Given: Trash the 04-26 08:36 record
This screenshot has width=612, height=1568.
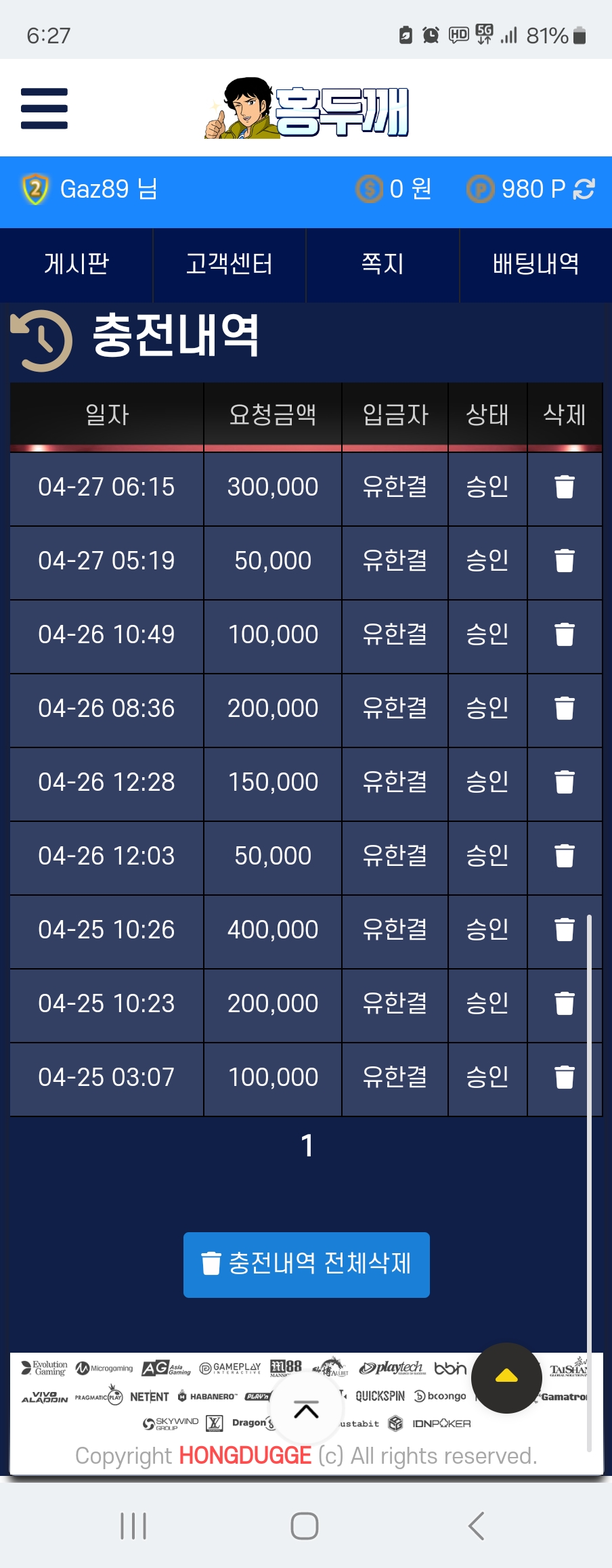Looking at the screenshot, I should tap(564, 708).
